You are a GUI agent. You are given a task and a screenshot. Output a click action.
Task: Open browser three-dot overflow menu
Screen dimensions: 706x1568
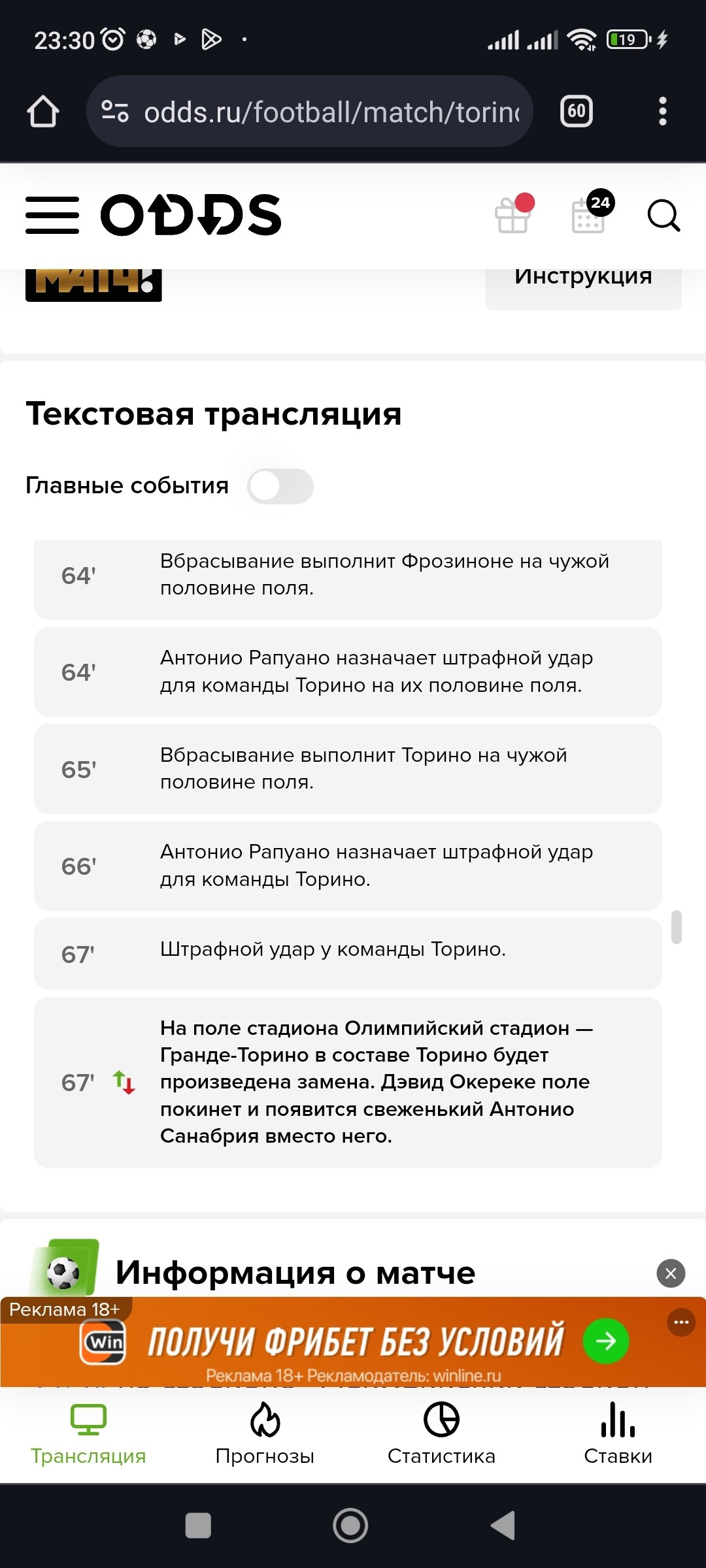tap(663, 112)
